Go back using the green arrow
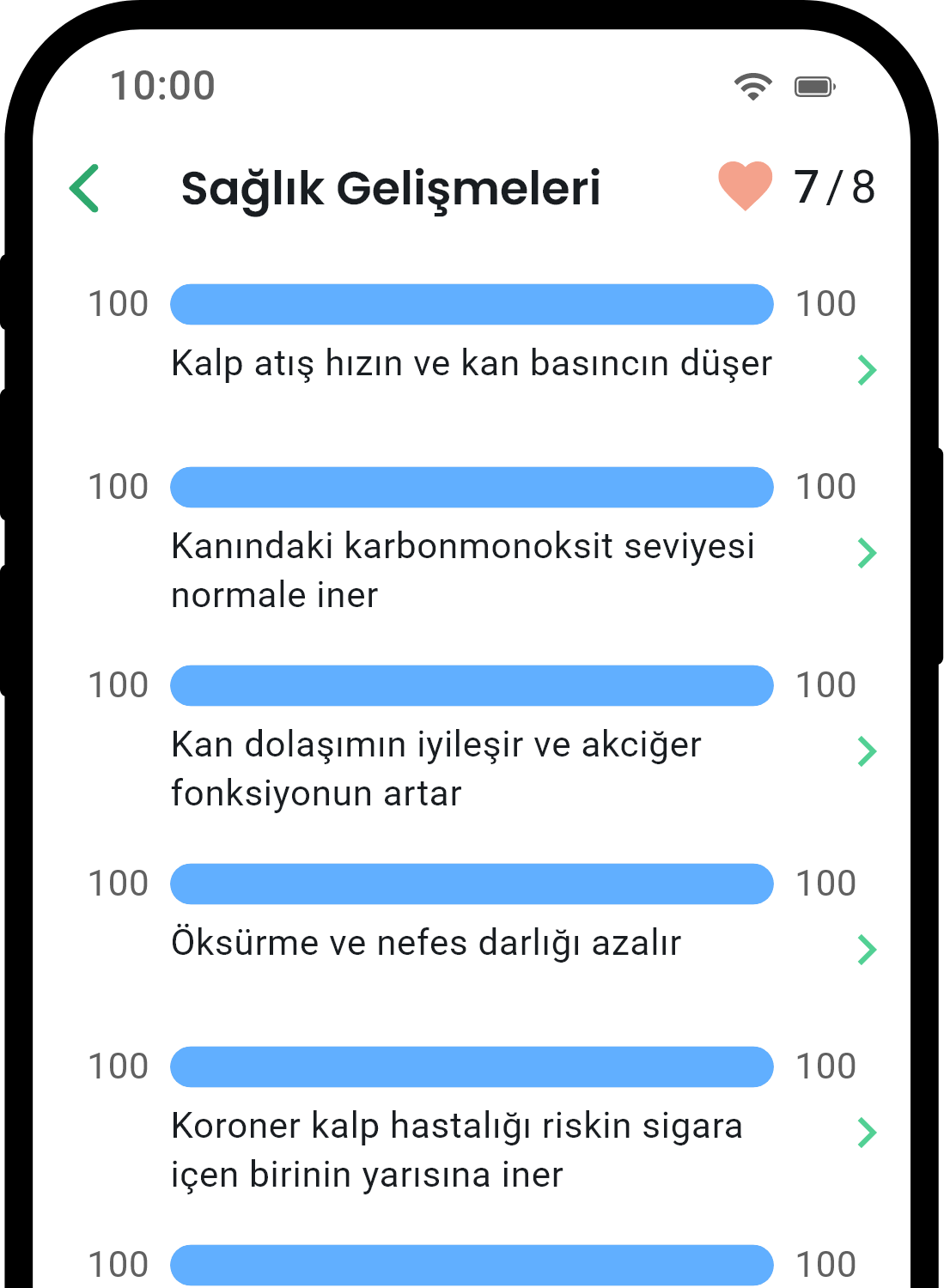 click(x=85, y=188)
